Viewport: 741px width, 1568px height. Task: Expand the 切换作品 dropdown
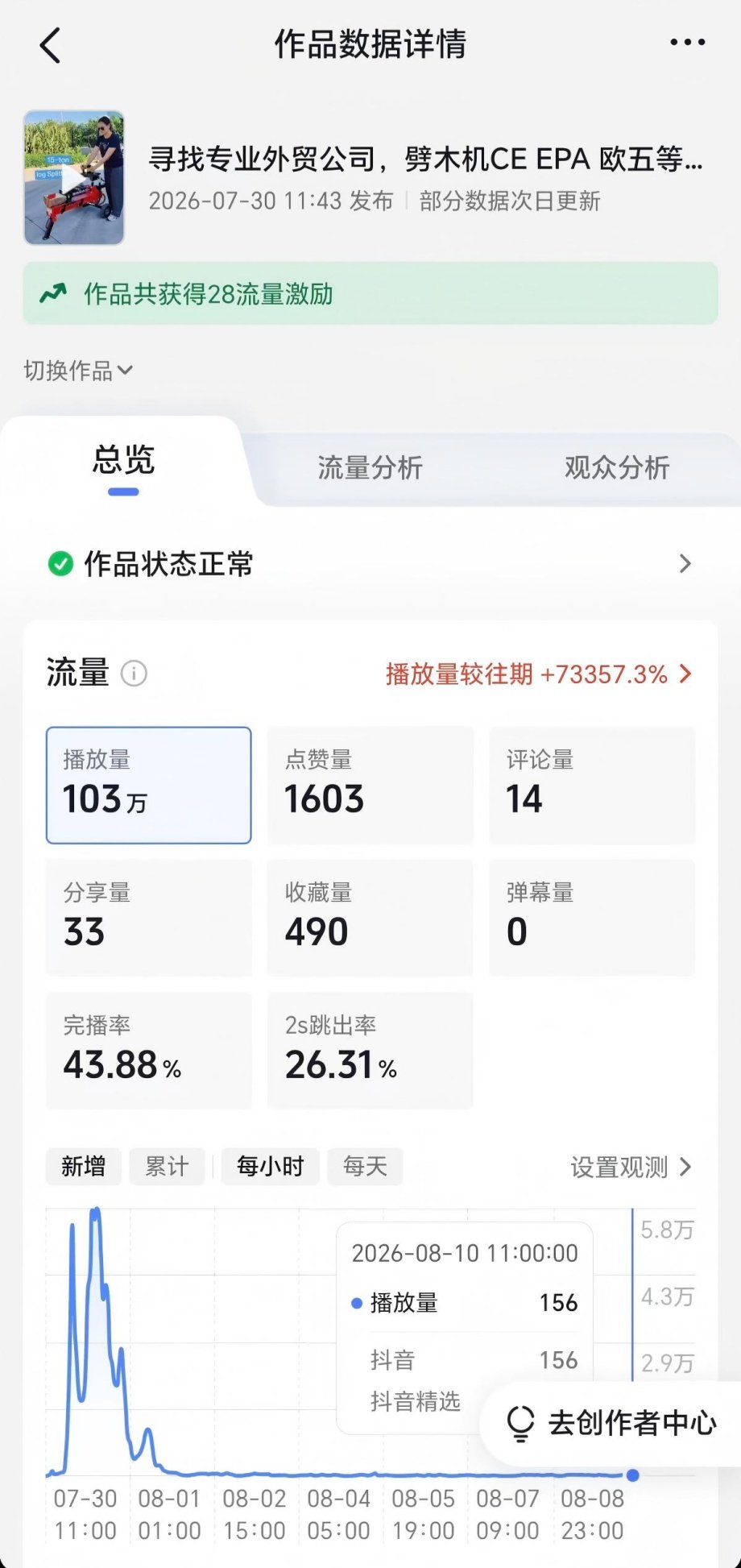coord(77,371)
